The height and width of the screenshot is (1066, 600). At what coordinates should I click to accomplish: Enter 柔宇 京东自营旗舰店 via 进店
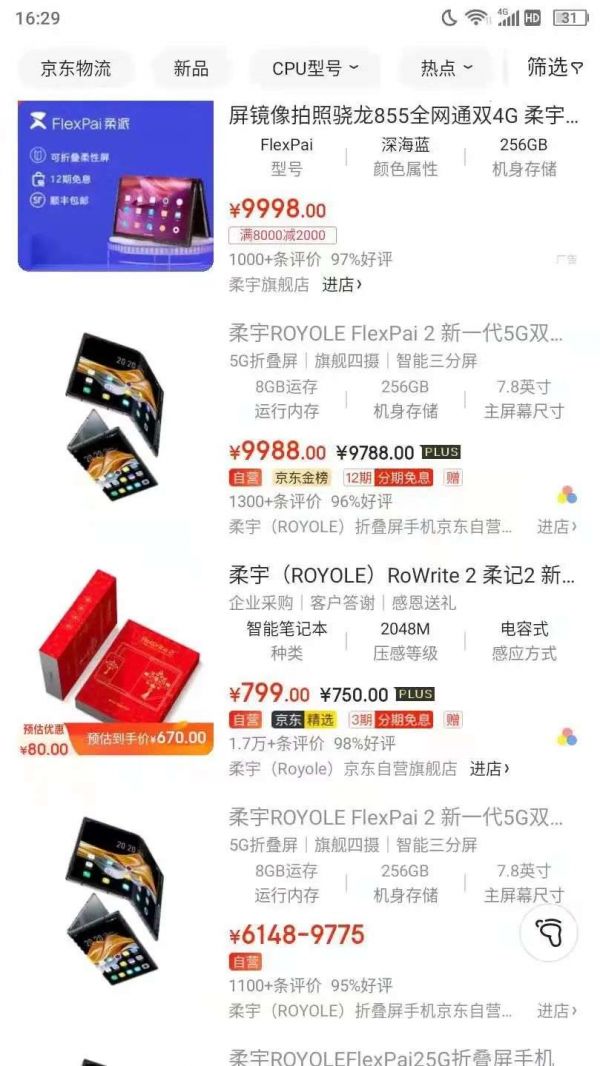click(489, 769)
